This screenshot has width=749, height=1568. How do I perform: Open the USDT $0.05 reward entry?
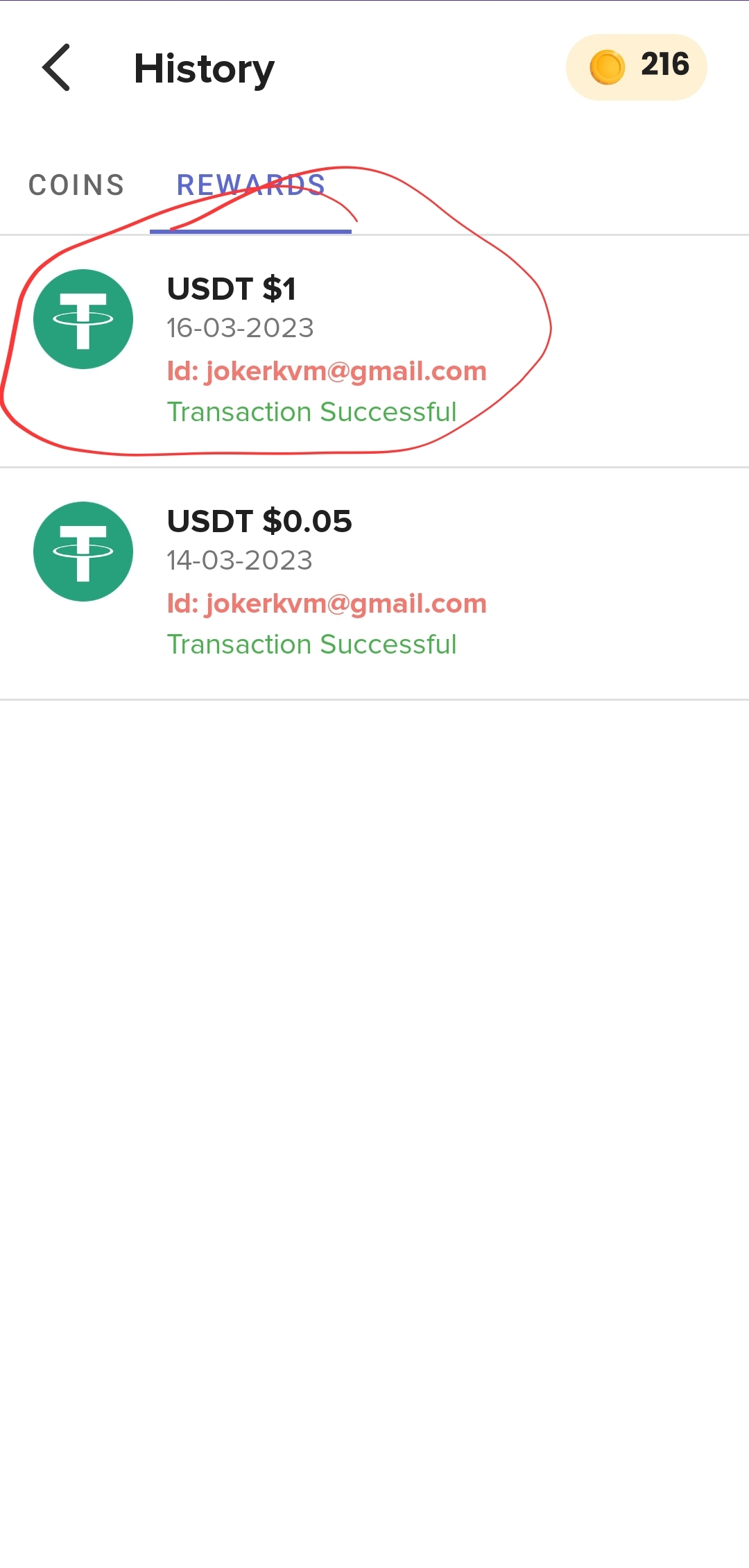(374, 584)
